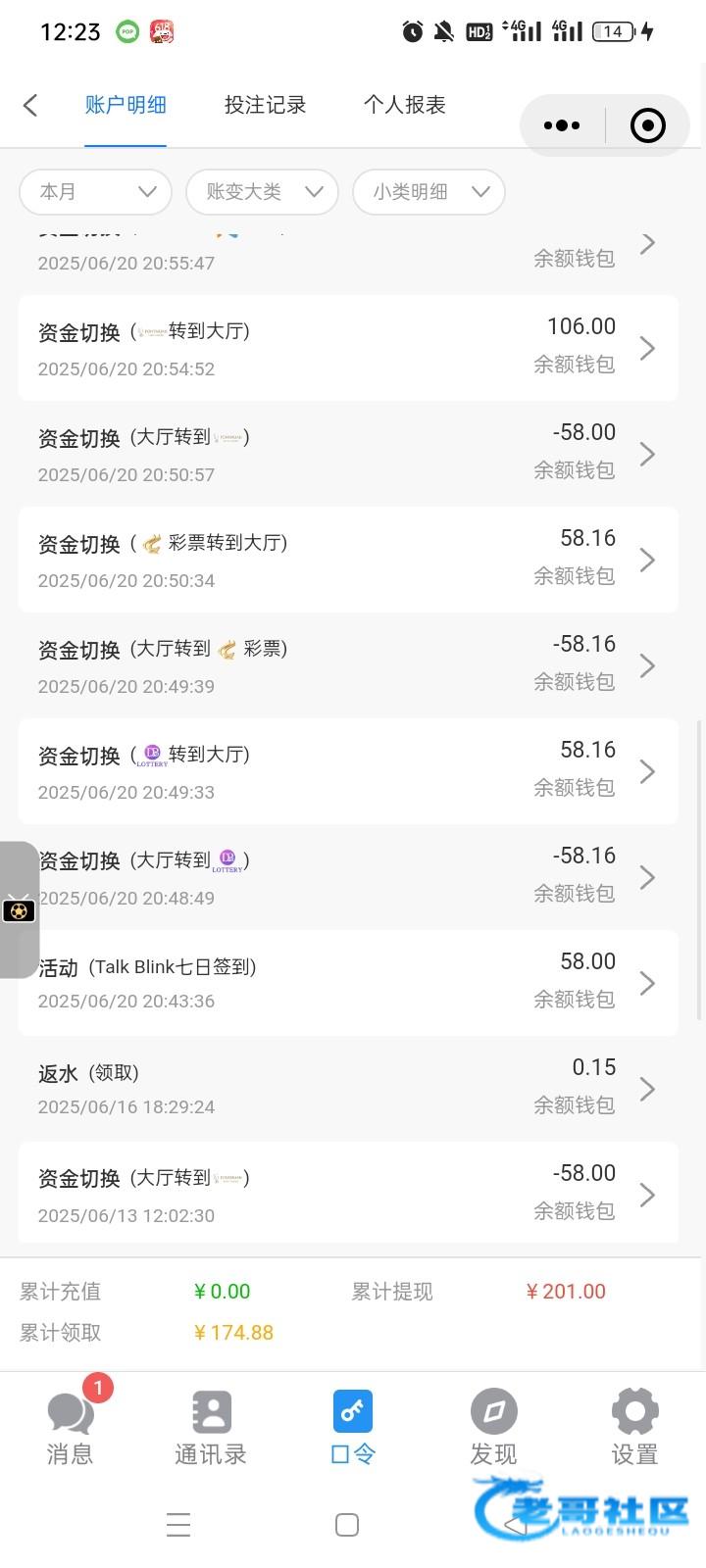Image resolution: width=706 pixels, height=1568 pixels.
Task: Open the Talk Blink七日签到 activity record
Action: coord(348,983)
